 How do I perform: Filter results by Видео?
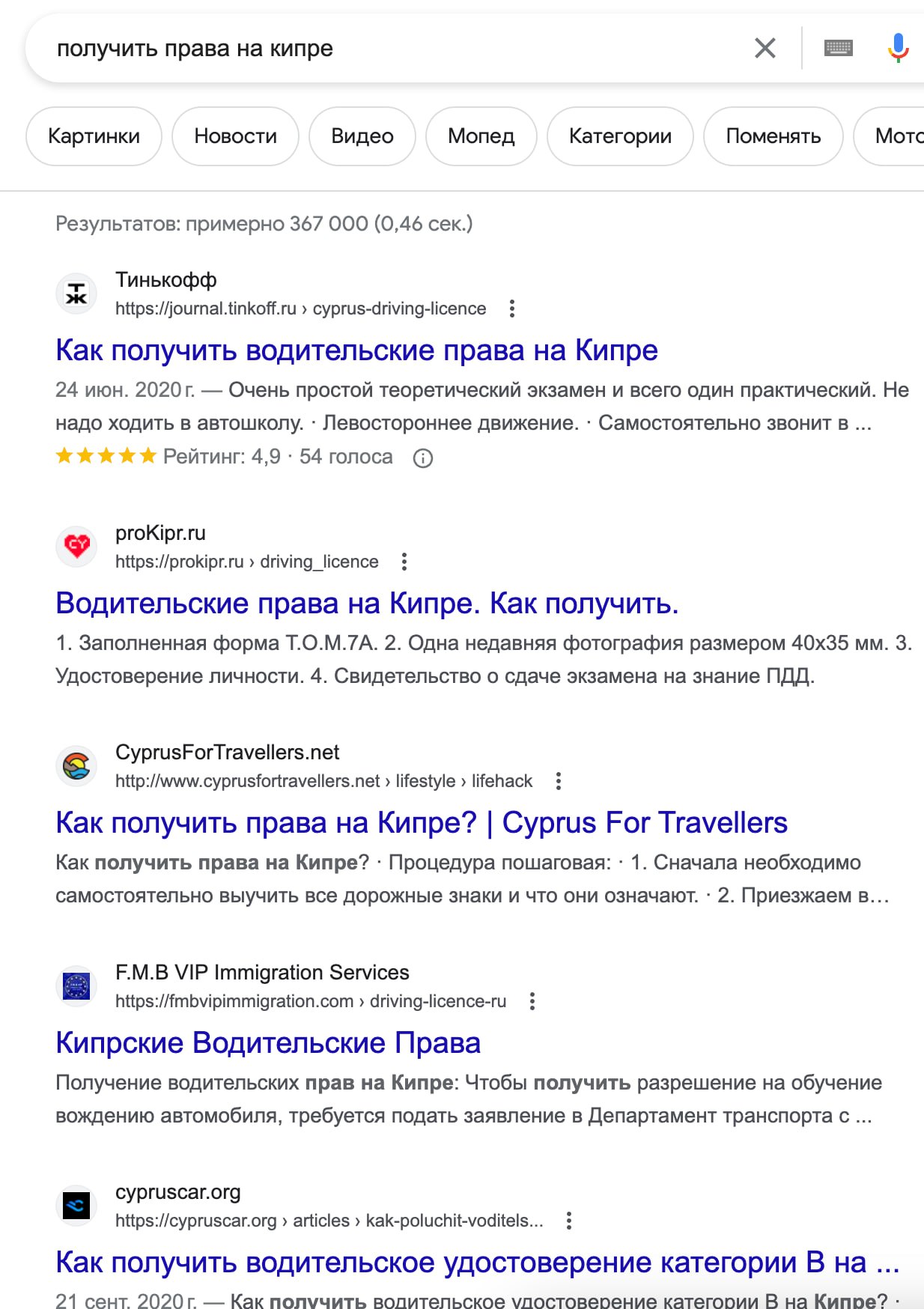(x=362, y=136)
